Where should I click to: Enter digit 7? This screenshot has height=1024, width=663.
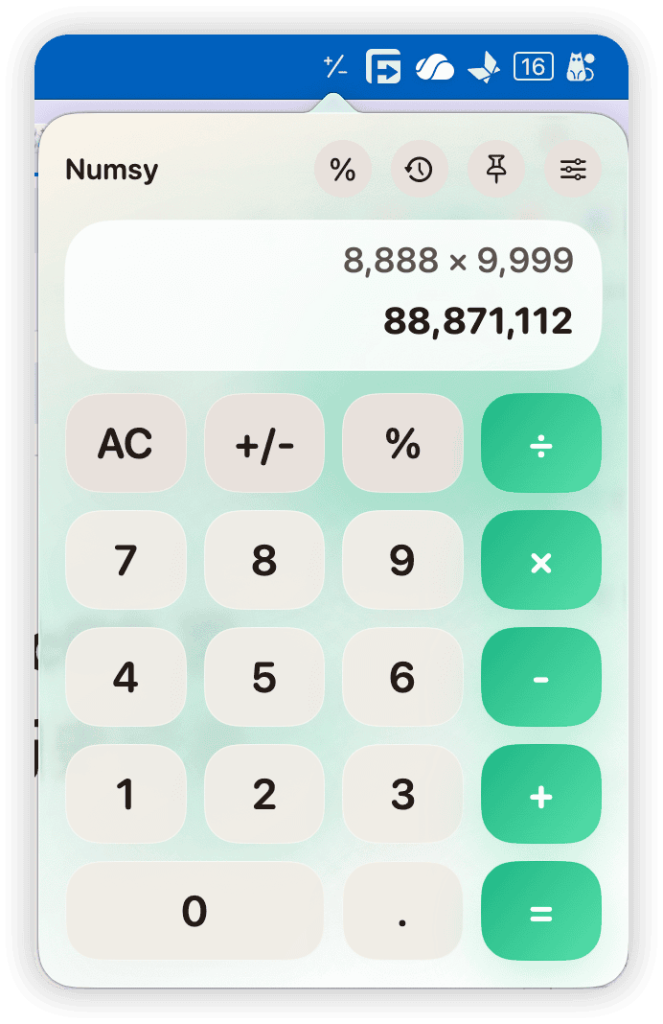pyautogui.click(x=125, y=562)
